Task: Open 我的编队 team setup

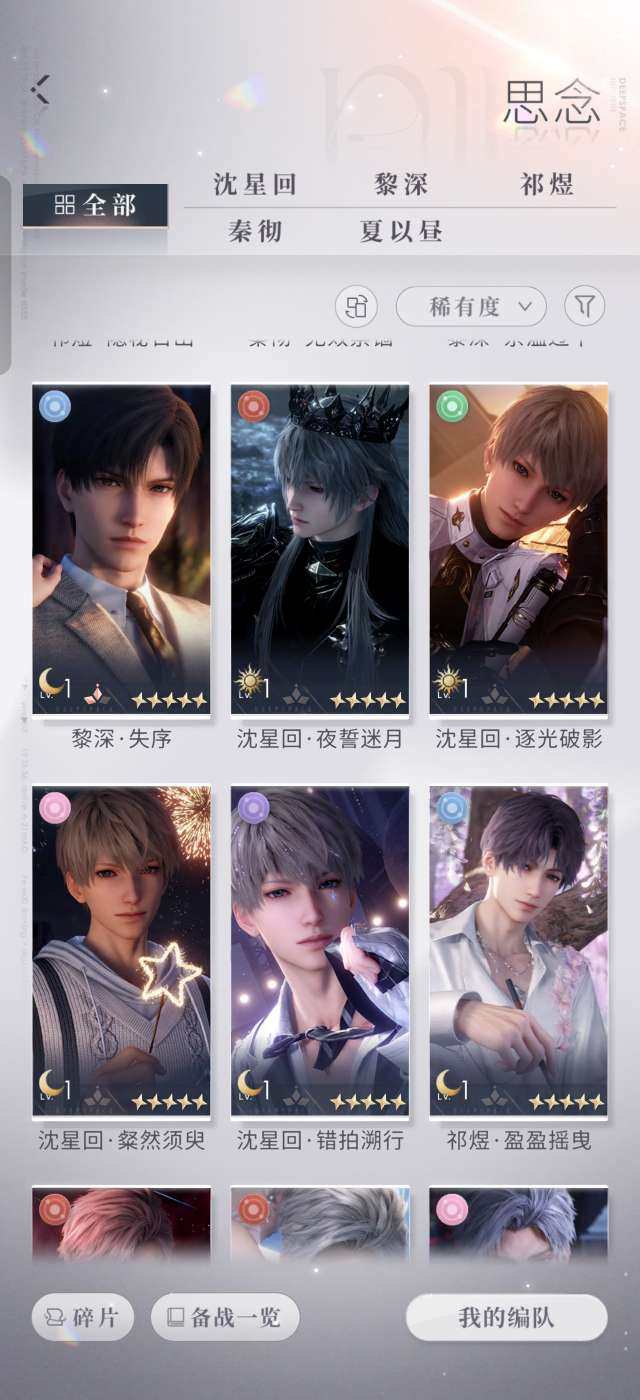Action: [506, 1317]
